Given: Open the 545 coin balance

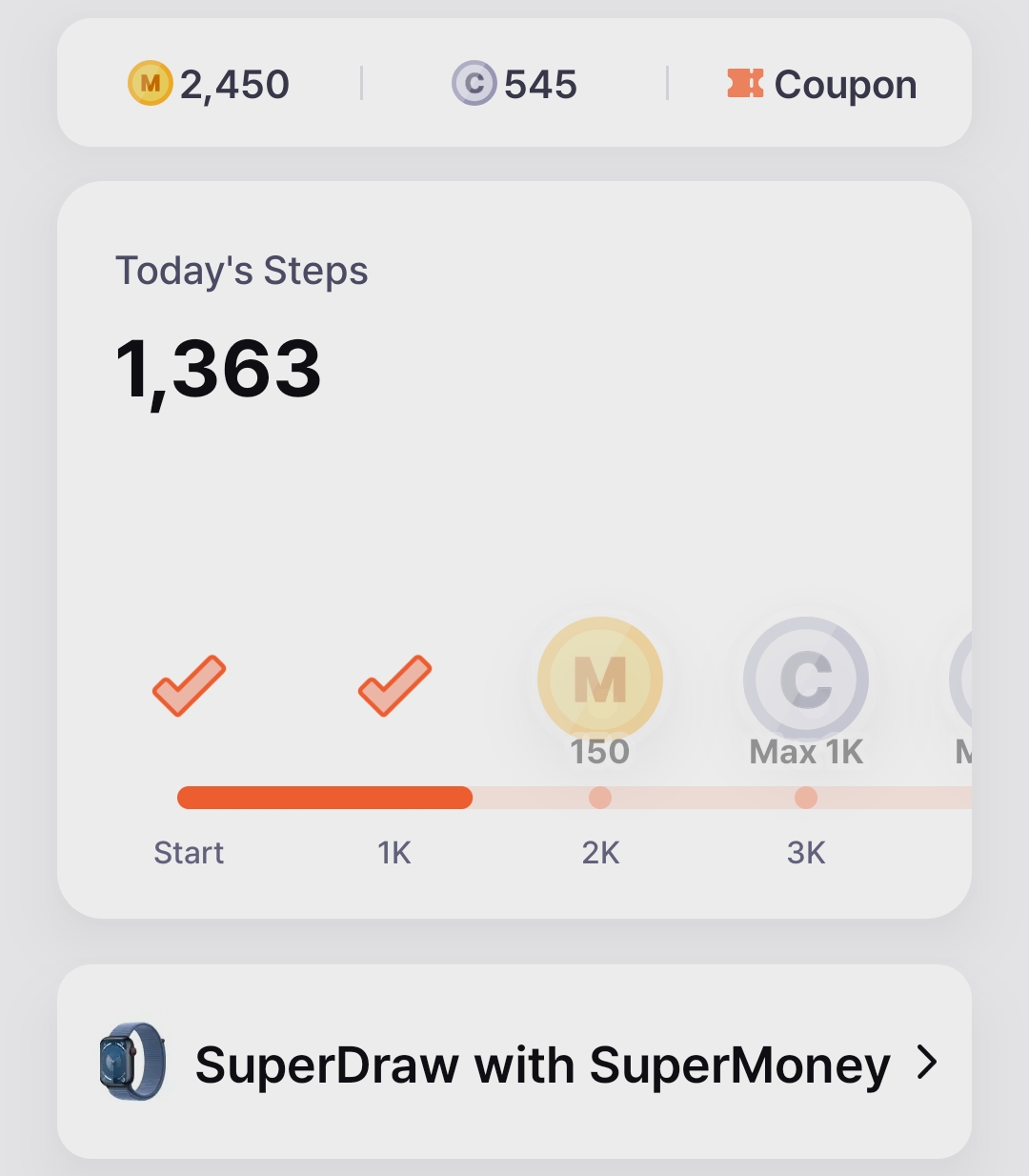Looking at the screenshot, I should (514, 84).
